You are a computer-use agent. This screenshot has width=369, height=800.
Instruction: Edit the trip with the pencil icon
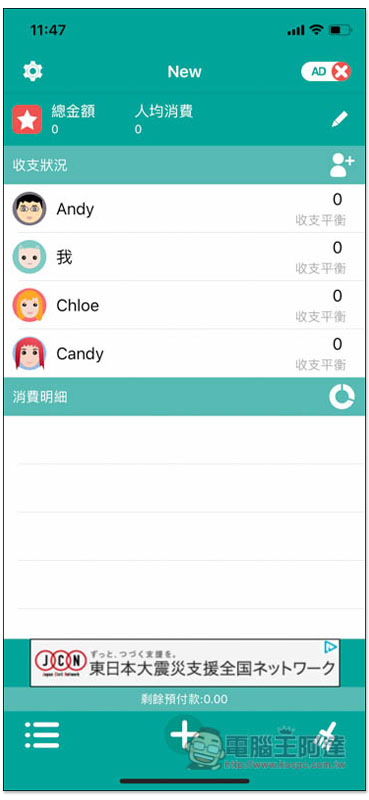[x=339, y=119]
